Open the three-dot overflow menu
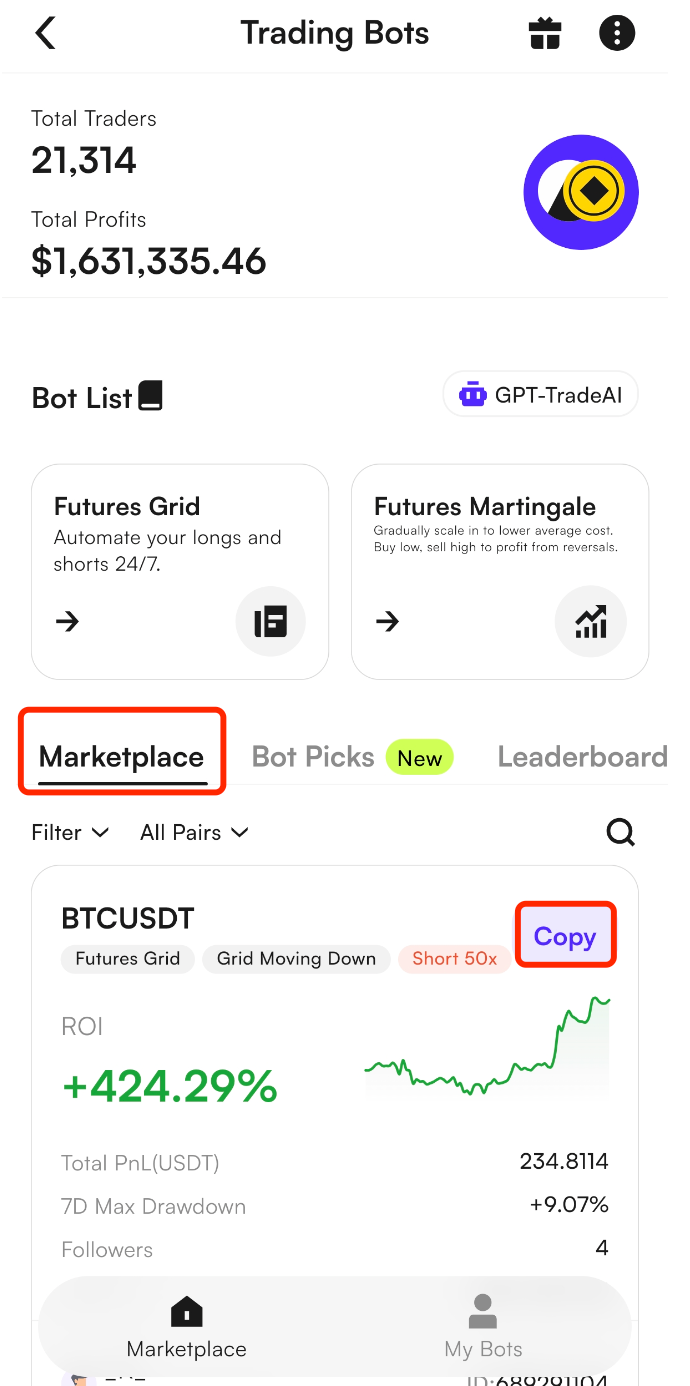 (617, 33)
